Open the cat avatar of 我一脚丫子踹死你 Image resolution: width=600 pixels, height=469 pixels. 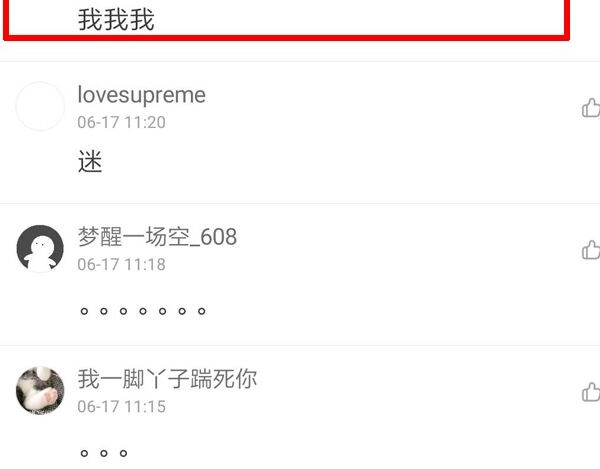(40, 391)
